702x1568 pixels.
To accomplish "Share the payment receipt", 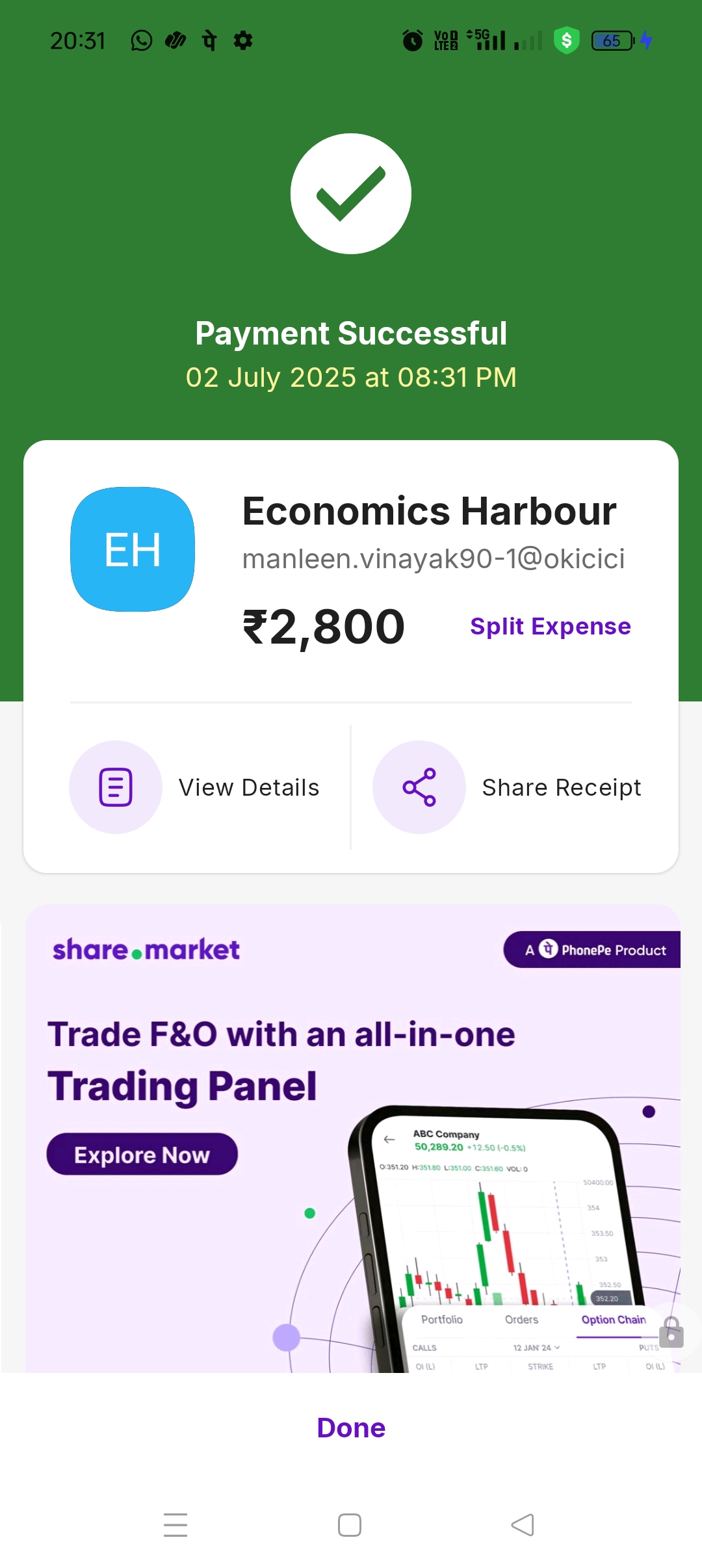I will [x=507, y=787].
